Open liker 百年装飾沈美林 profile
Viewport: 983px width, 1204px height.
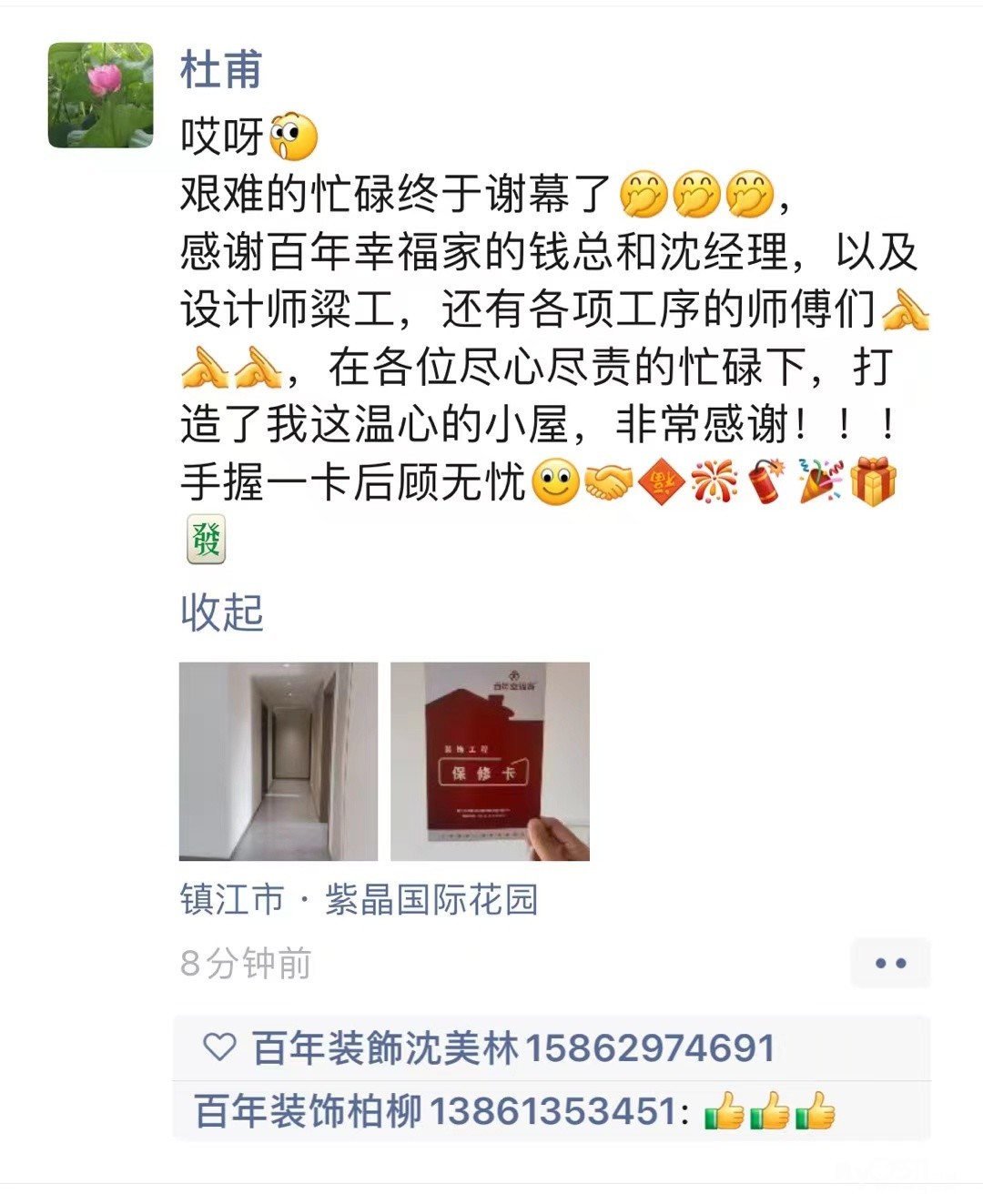513,1048
